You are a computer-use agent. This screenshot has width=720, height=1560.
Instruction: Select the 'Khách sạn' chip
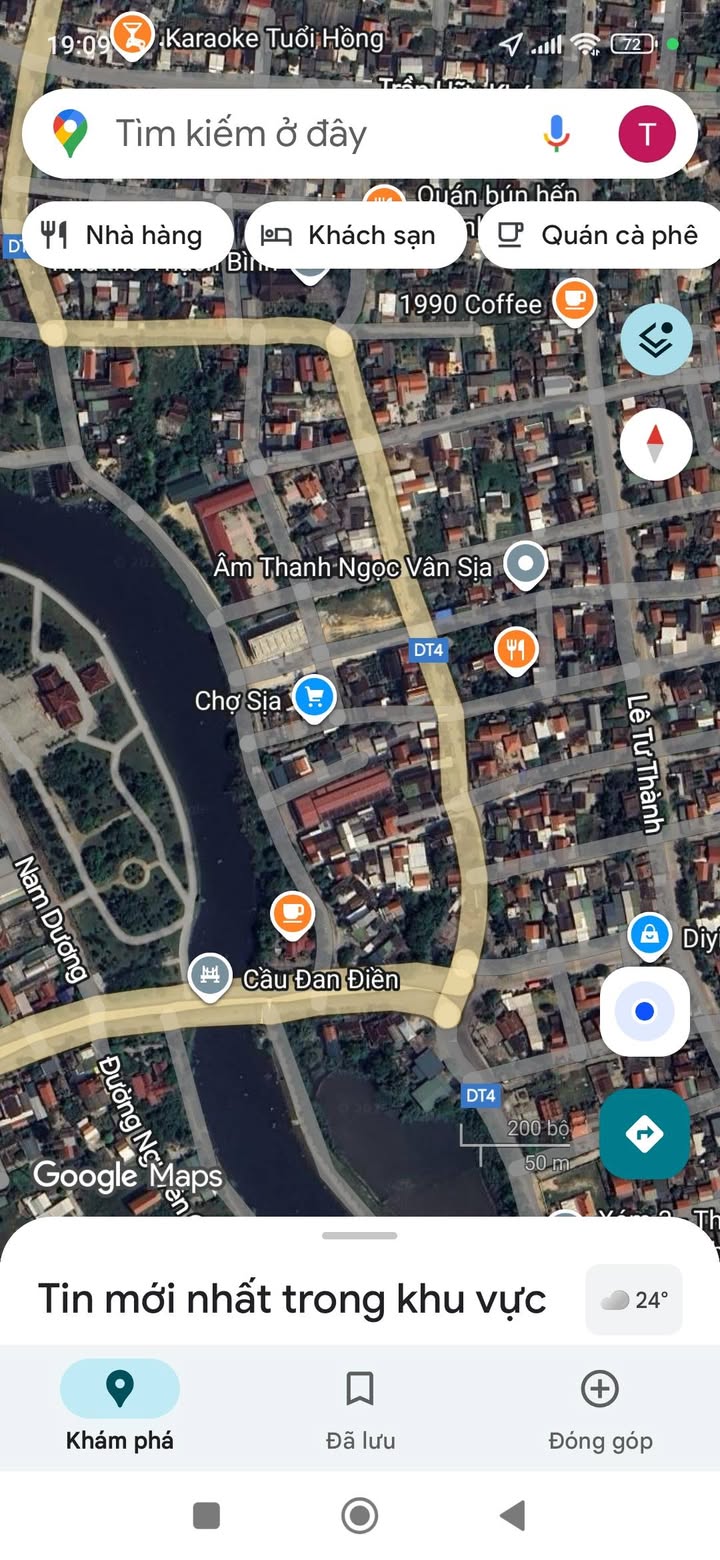point(354,235)
